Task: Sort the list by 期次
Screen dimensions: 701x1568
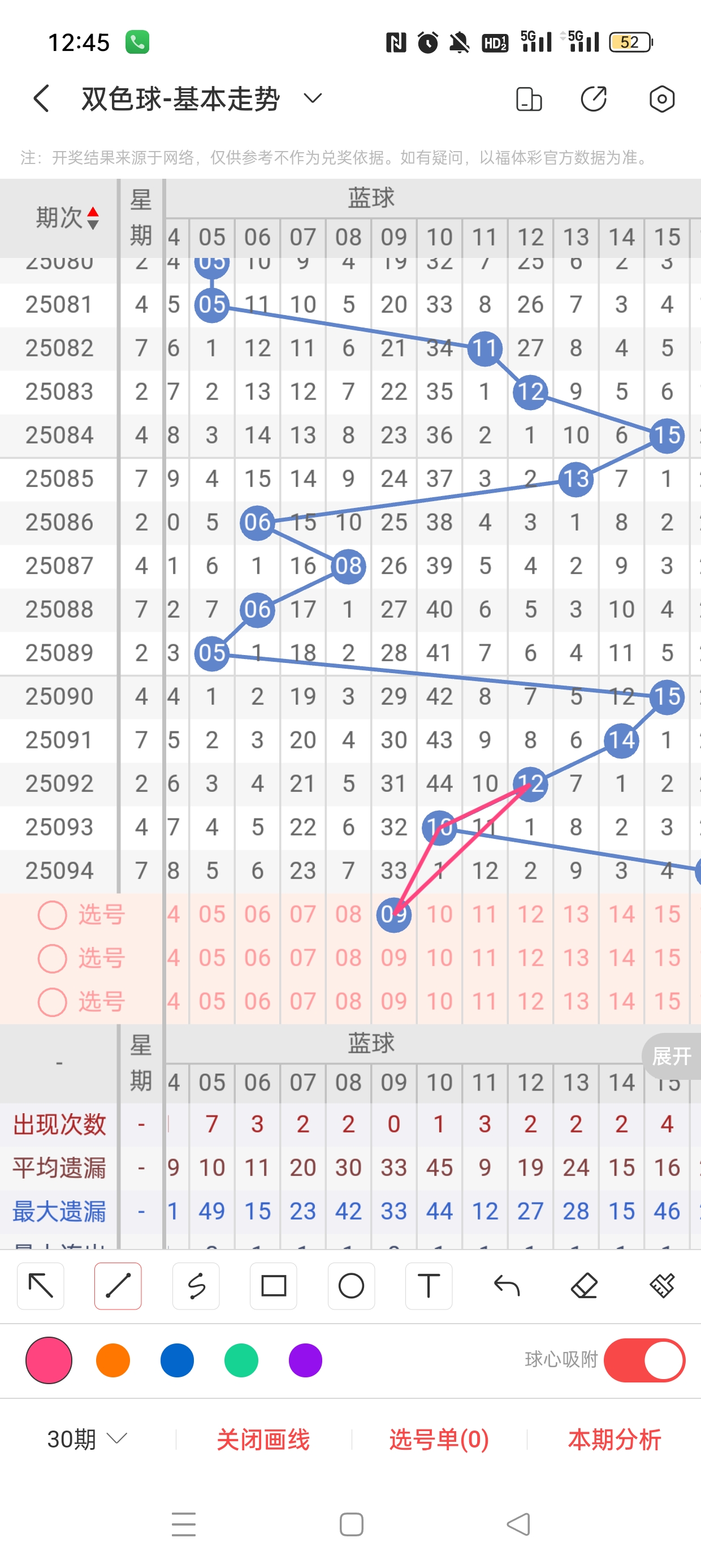Action: click(x=67, y=217)
